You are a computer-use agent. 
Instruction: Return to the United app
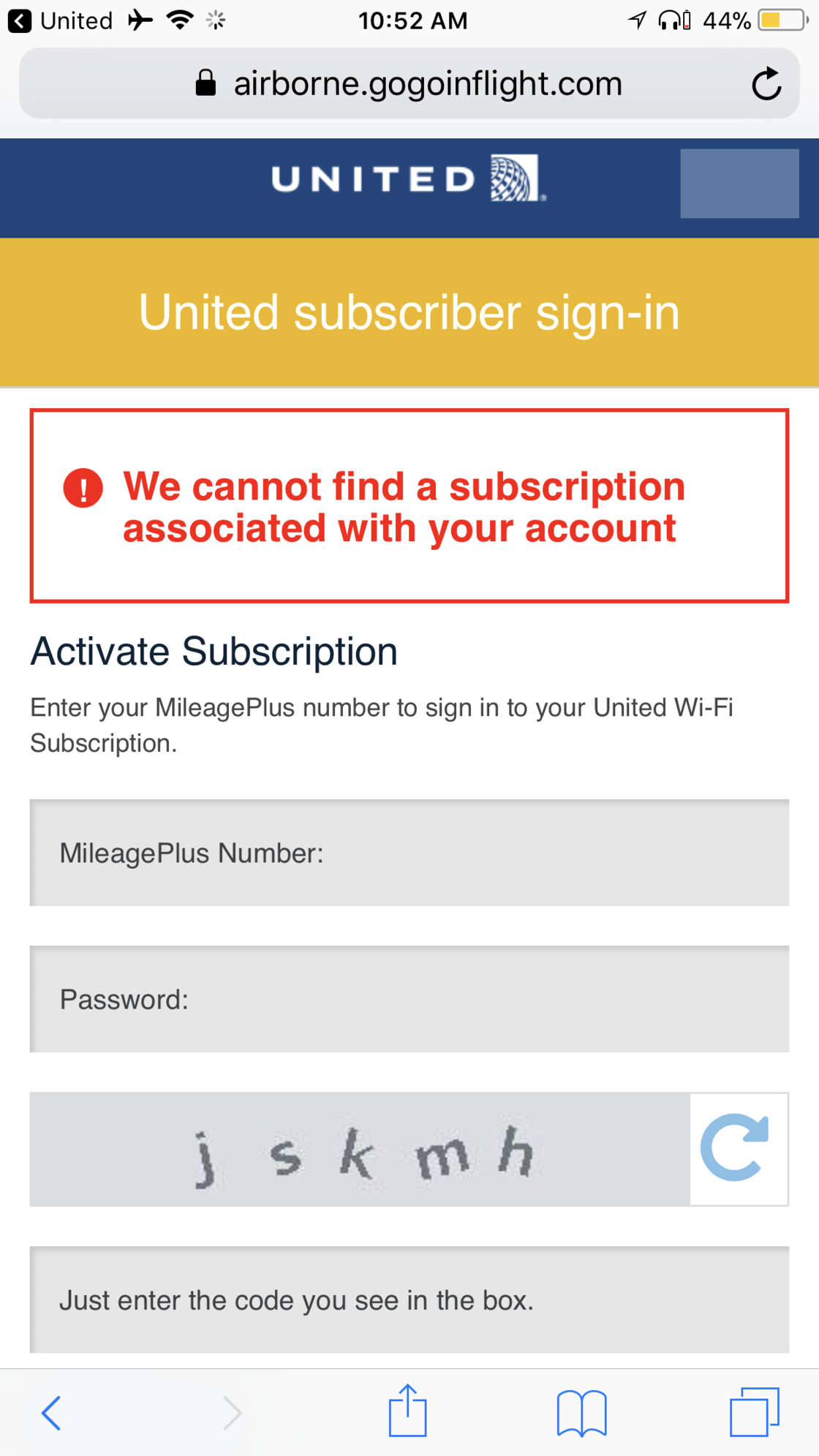[x=60, y=20]
